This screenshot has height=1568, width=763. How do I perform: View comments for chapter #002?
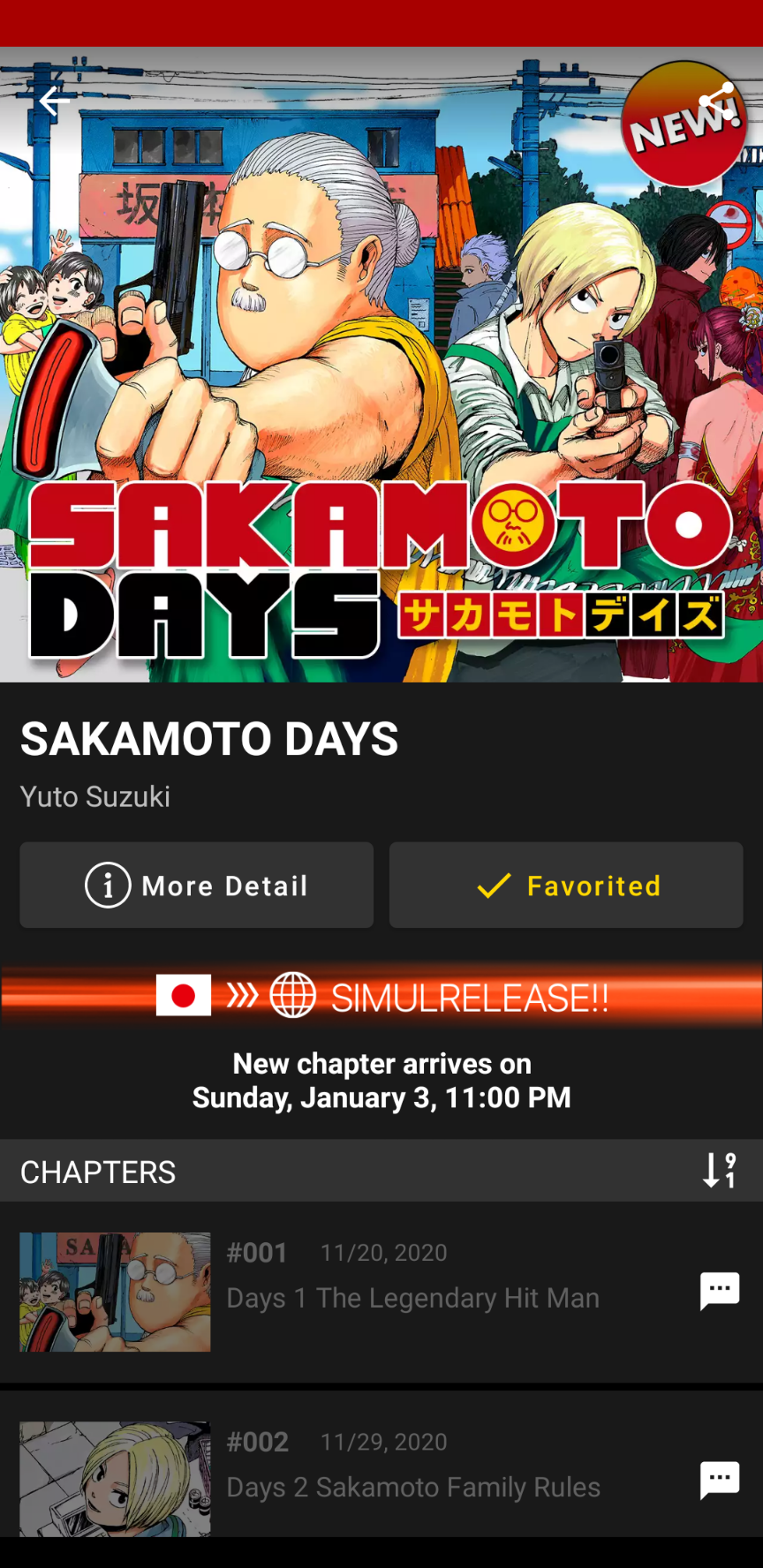(x=719, y=1480)
